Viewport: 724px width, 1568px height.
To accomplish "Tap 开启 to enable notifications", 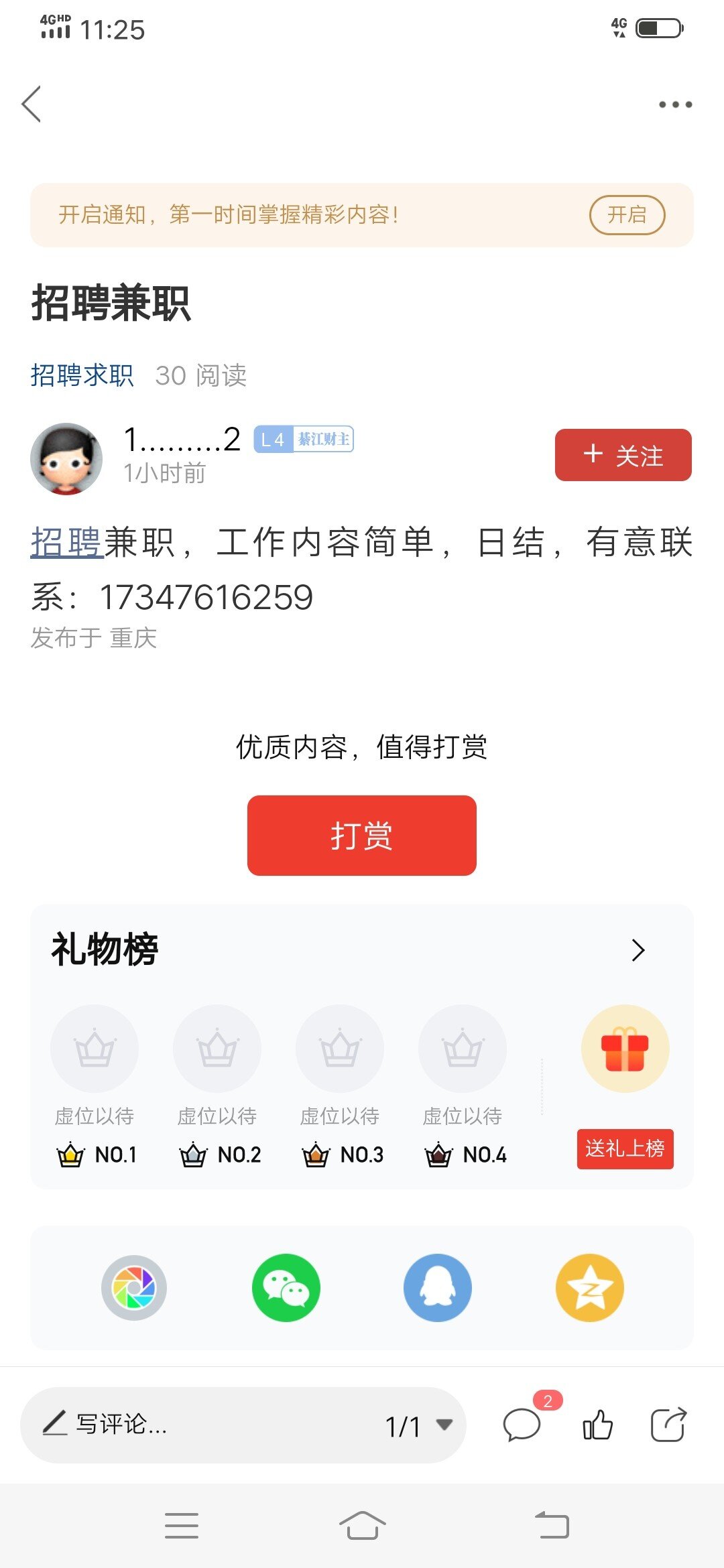I will coord(627,215).
